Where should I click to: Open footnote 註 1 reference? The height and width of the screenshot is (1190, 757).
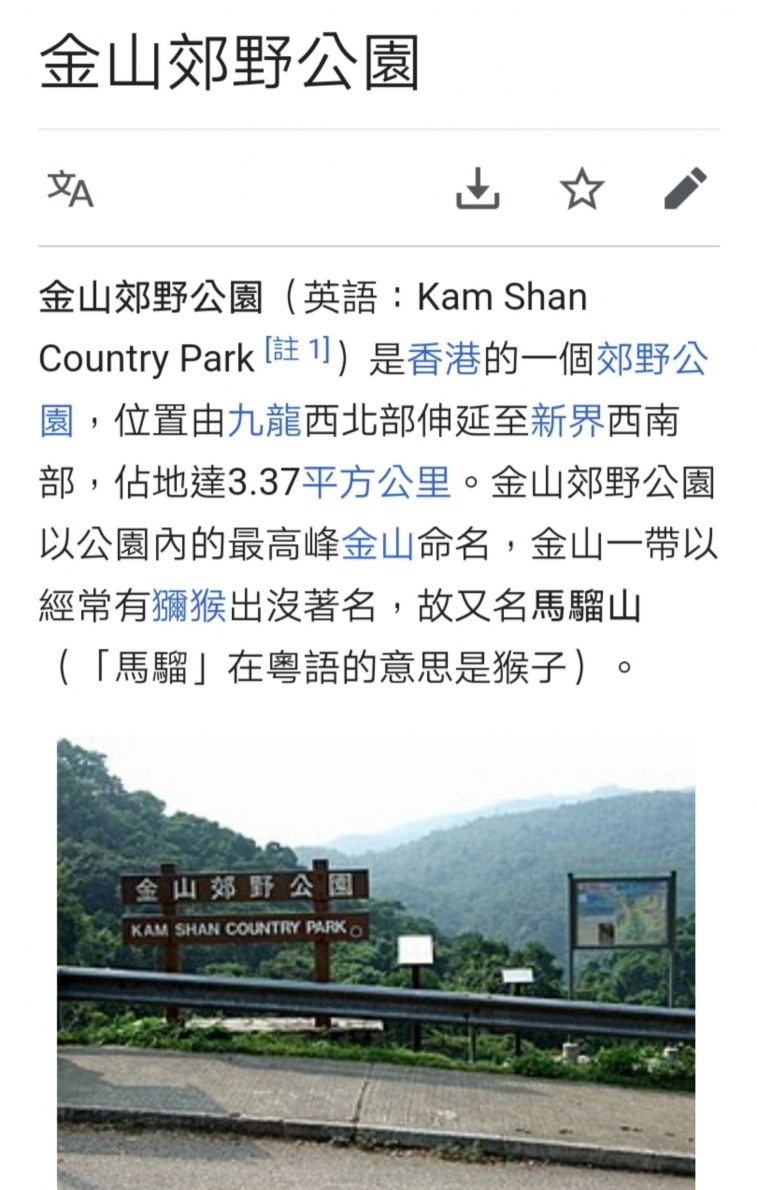pos(297,351)
